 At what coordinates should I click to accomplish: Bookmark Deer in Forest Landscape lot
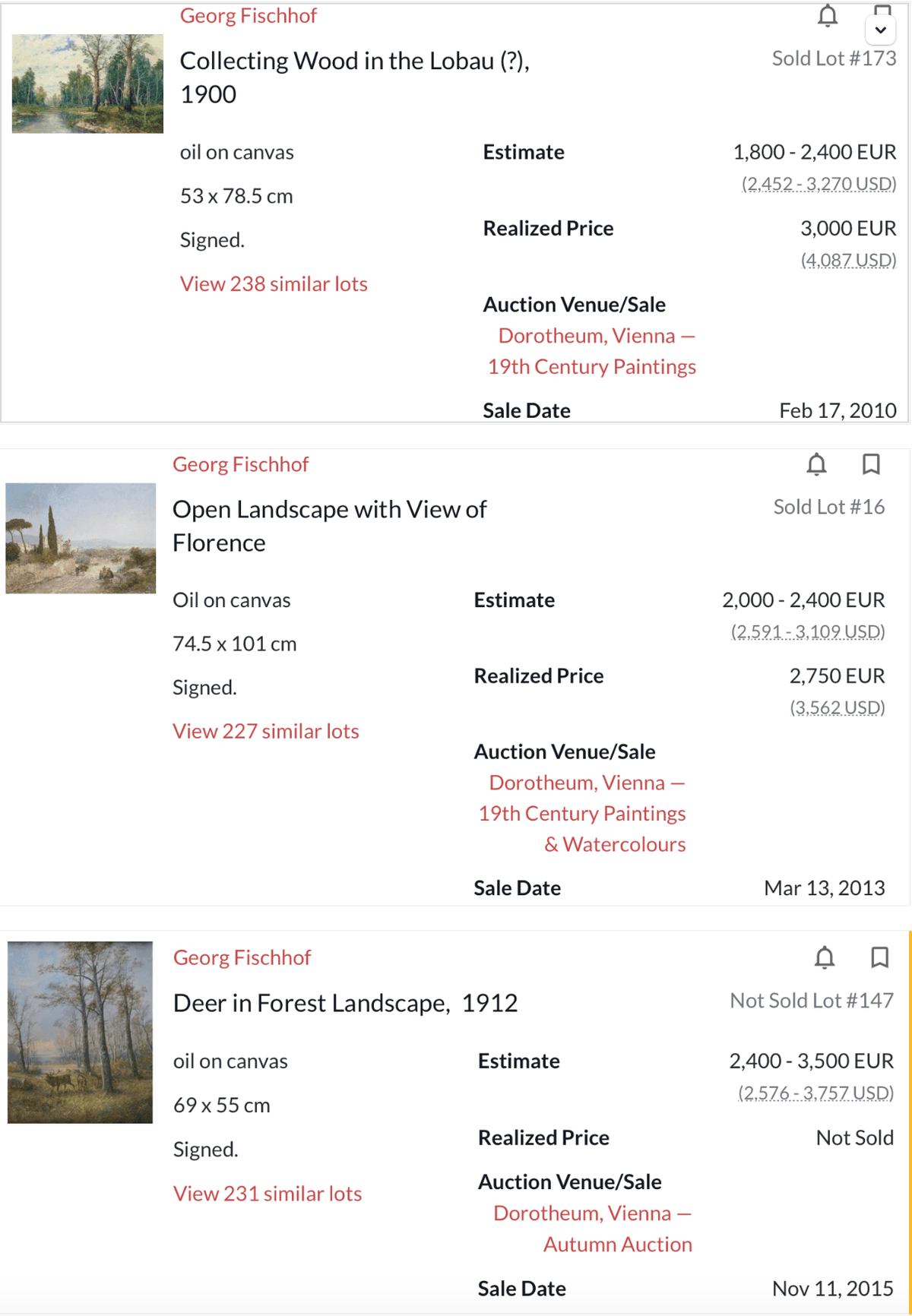[879, 957]
